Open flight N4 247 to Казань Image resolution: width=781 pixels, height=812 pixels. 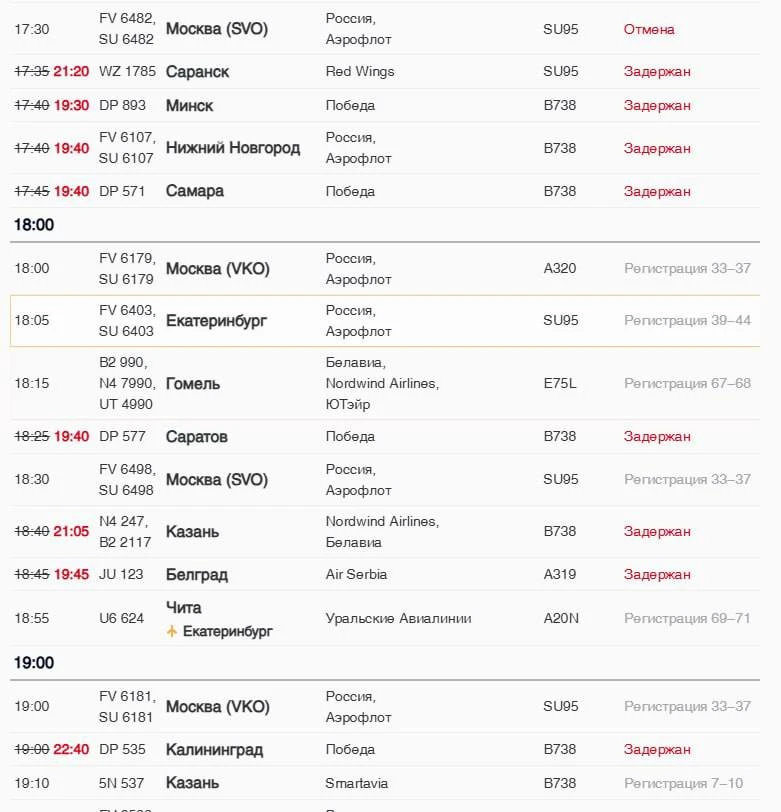point(385,531)
